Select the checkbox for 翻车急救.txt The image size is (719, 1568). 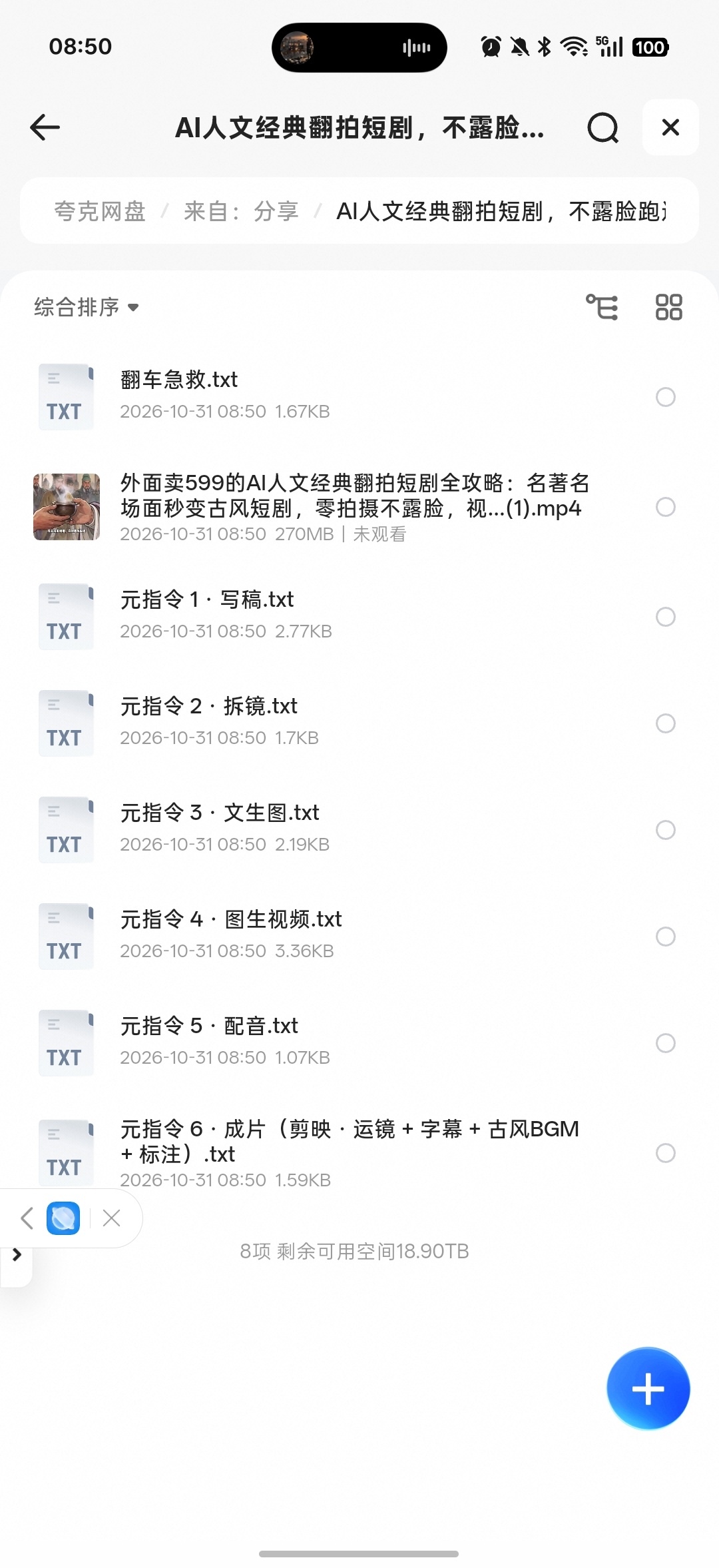[x=666, y=397]
